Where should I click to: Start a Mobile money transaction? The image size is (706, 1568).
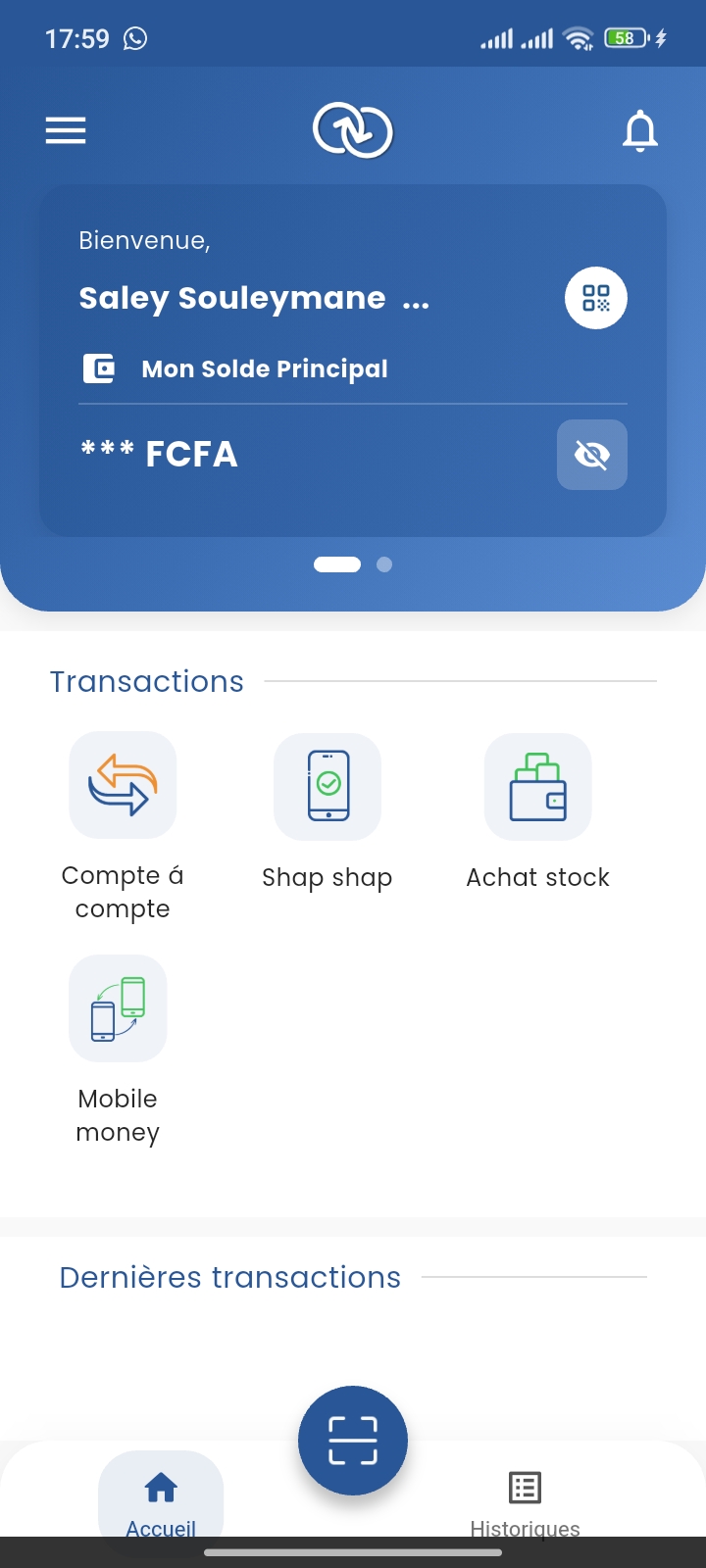pyautogui.click(x=118, y=1008)
